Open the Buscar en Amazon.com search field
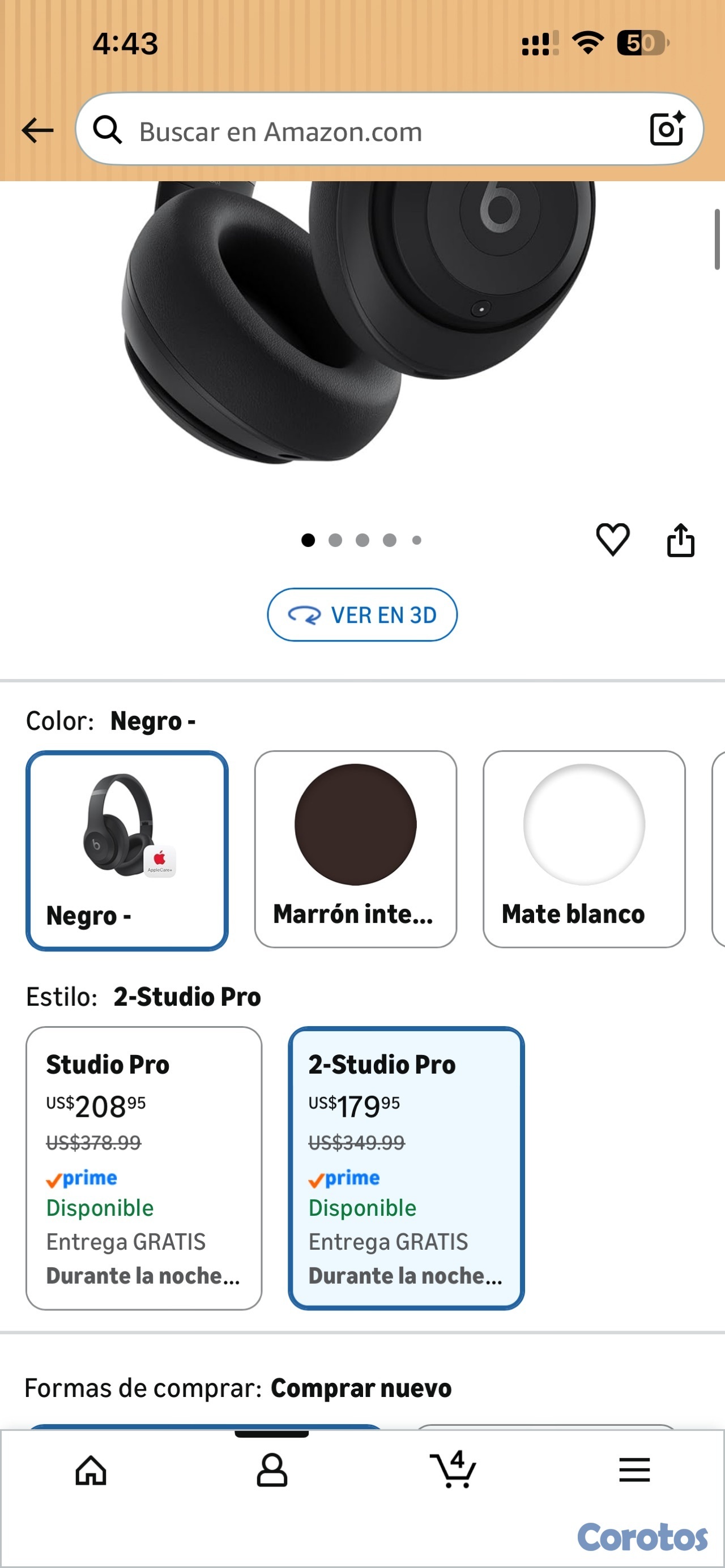 [x=365, y=130]
